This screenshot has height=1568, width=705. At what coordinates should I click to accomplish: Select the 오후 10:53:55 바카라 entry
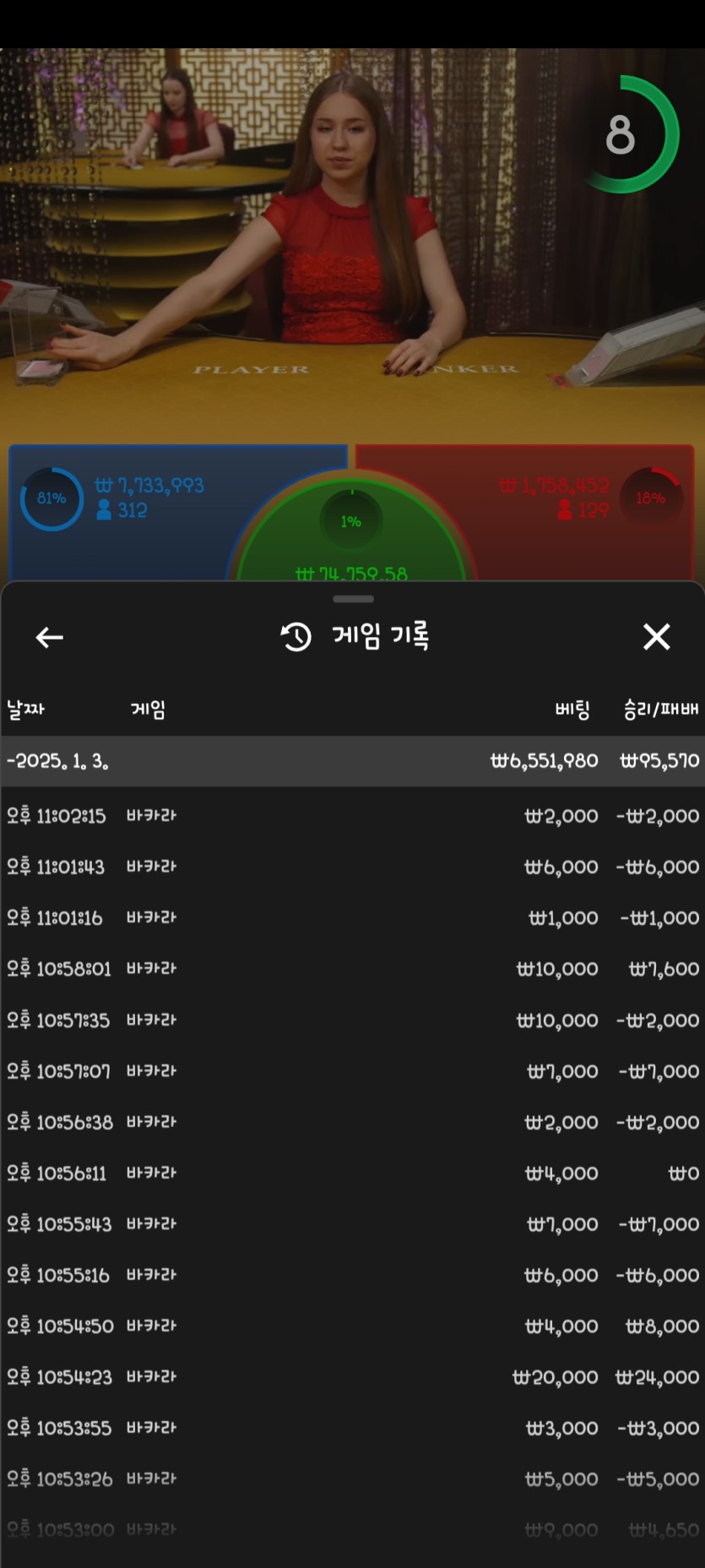[x=352, y=1428]
